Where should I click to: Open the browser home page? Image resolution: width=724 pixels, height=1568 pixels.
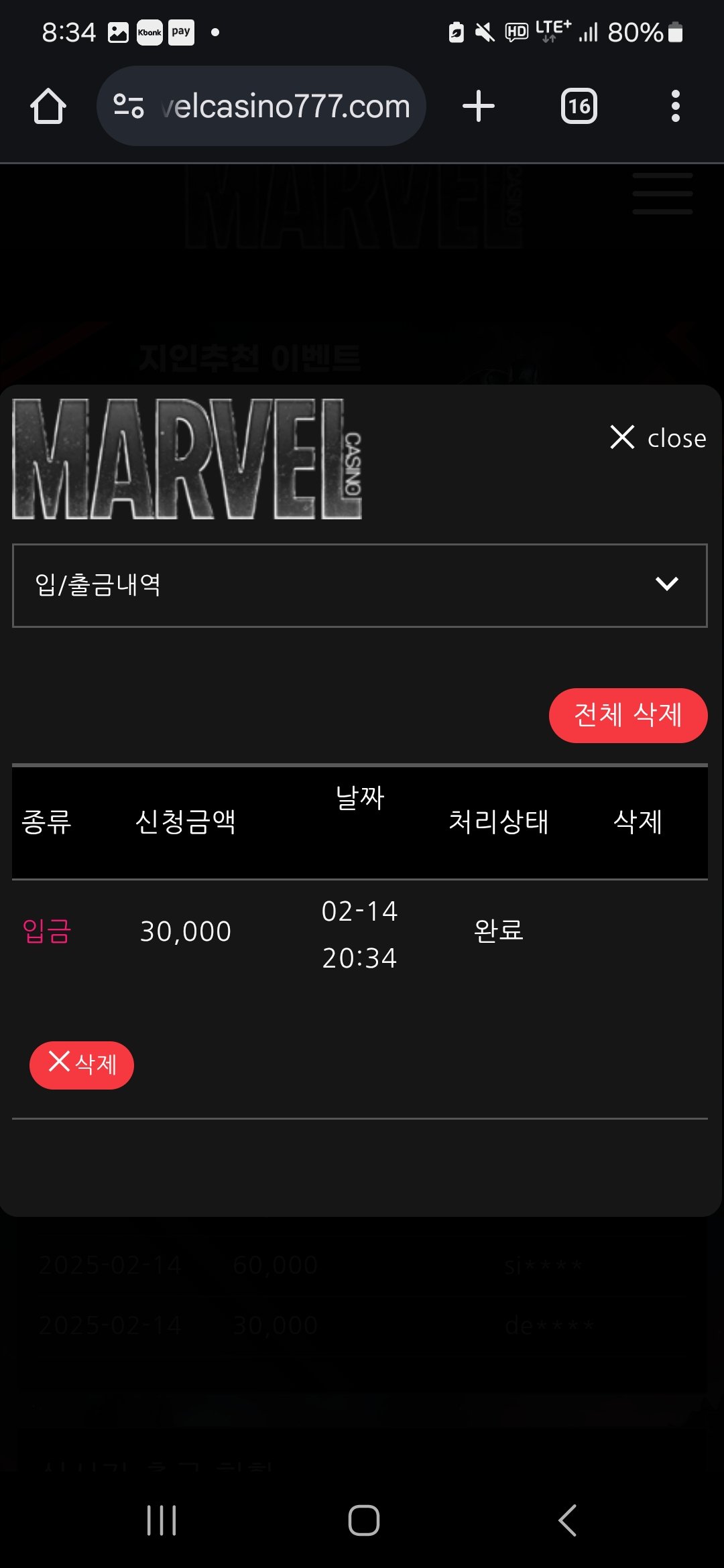48,107
